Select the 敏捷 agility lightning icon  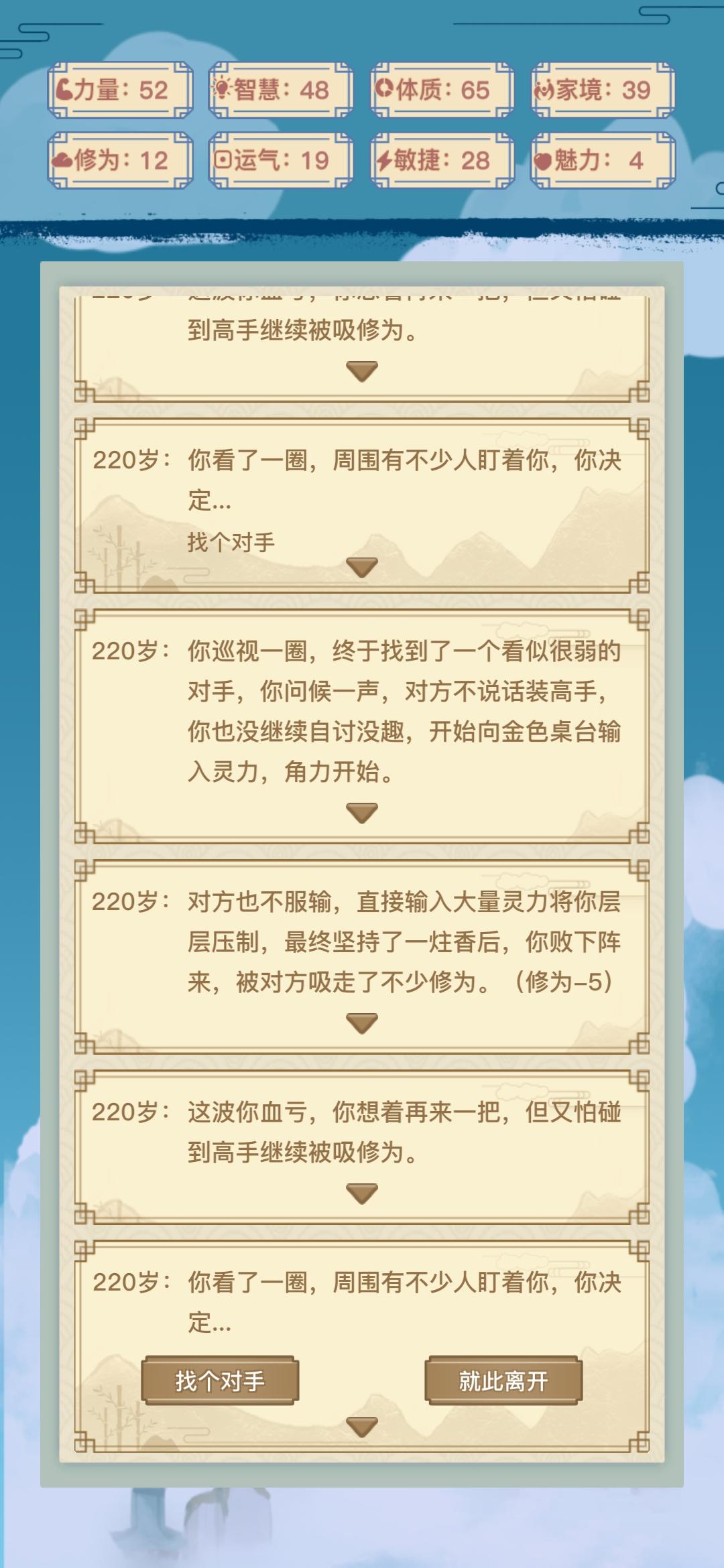point(383,160)
